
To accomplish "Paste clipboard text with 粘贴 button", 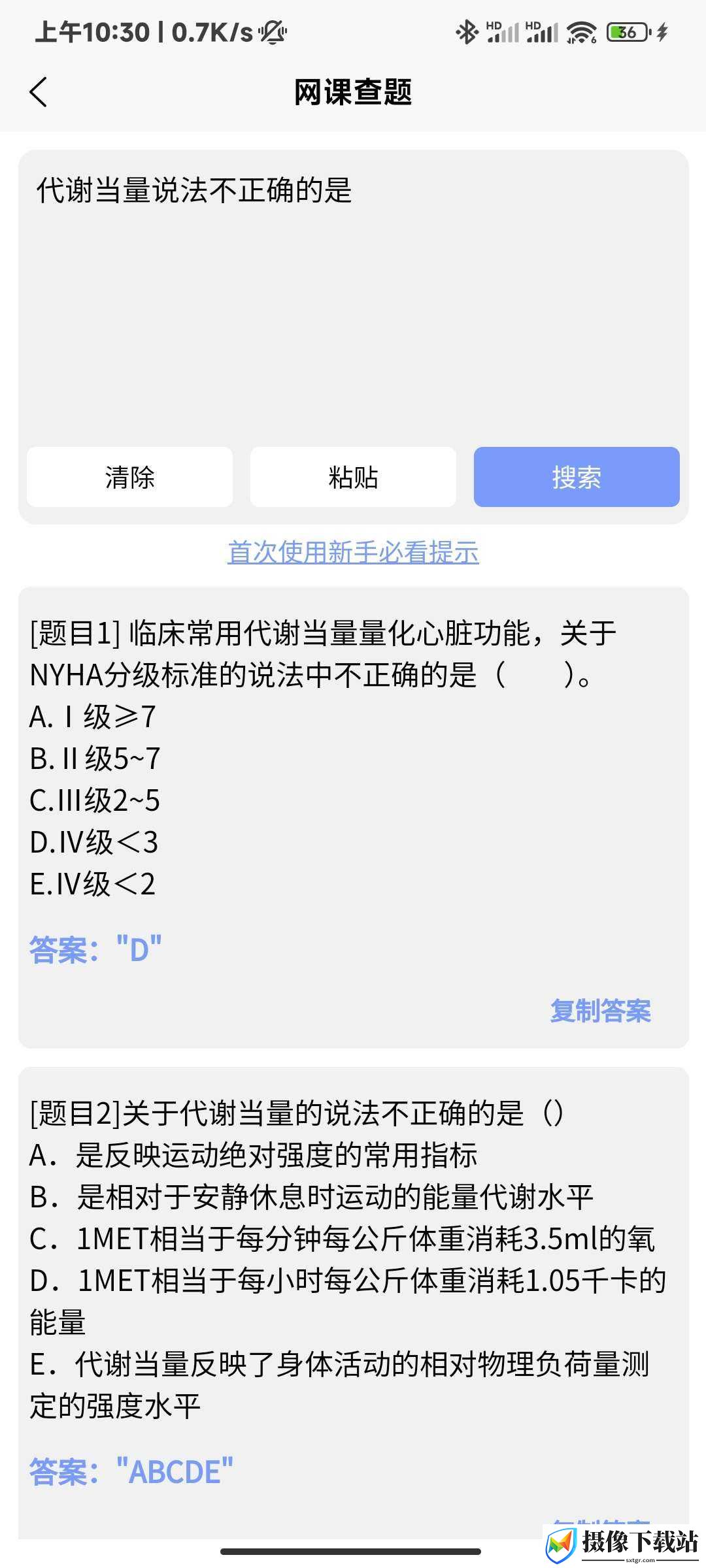I will (x=353, y=477).
